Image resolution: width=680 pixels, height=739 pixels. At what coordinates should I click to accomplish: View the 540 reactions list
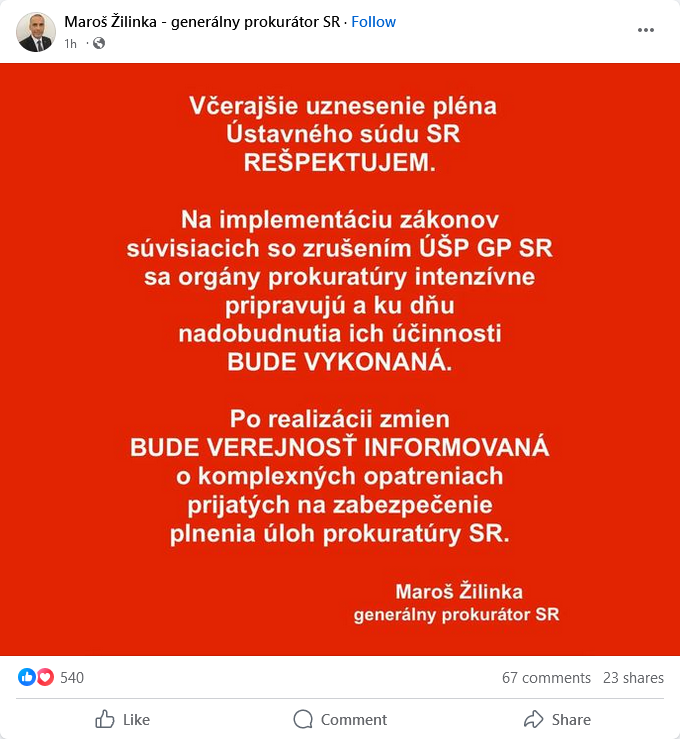(x=71, y=677)
